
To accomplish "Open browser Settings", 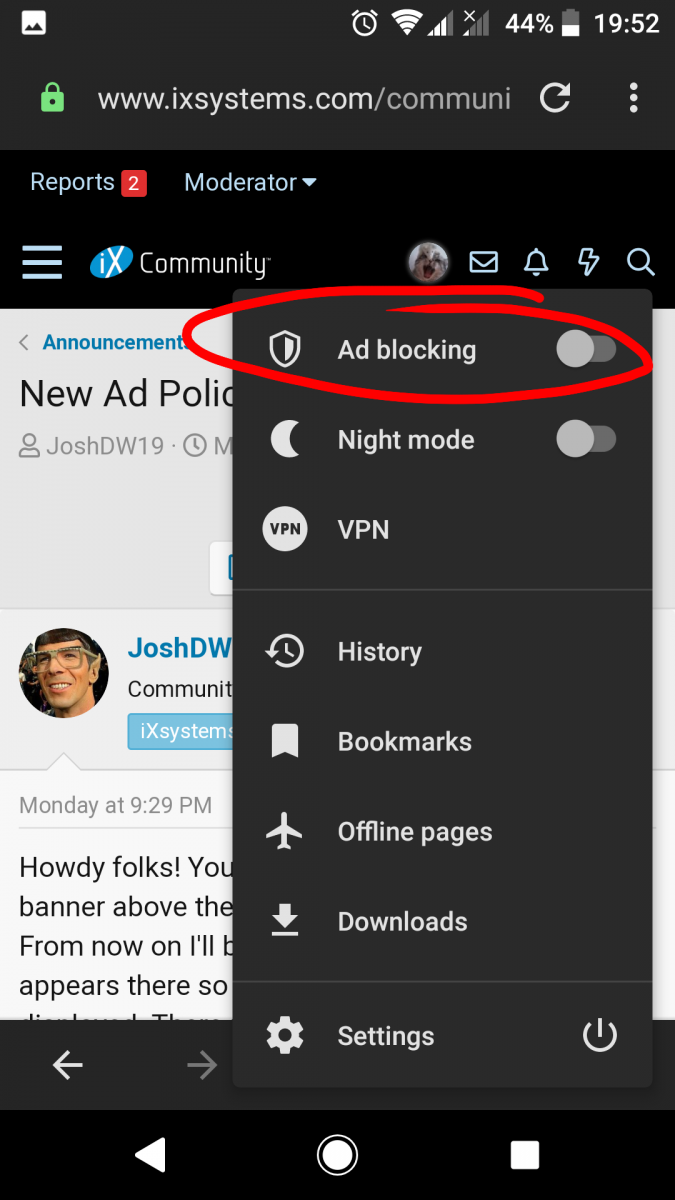I will (385, 1036).
